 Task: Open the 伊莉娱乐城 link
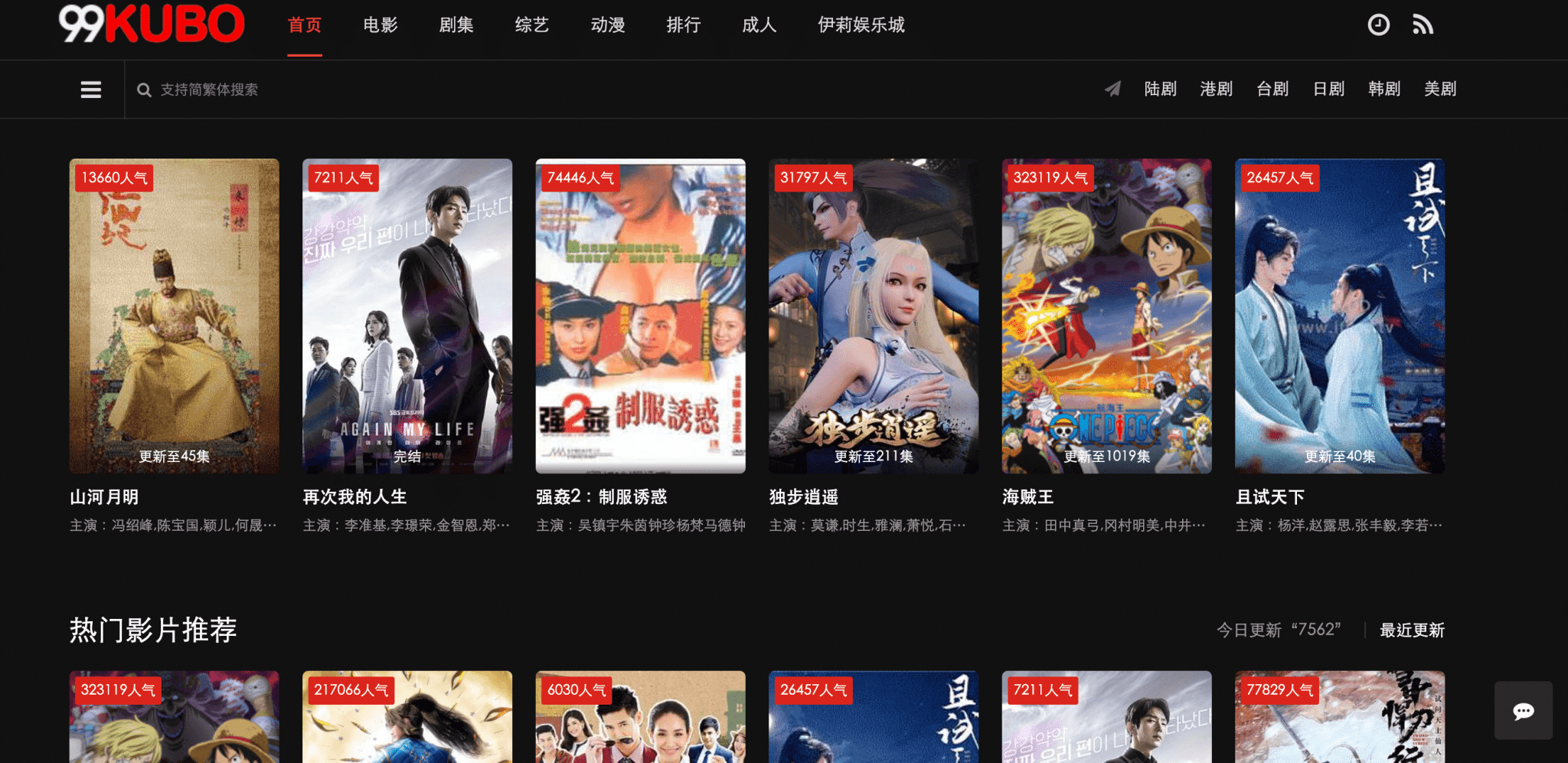tap(861, 25)
